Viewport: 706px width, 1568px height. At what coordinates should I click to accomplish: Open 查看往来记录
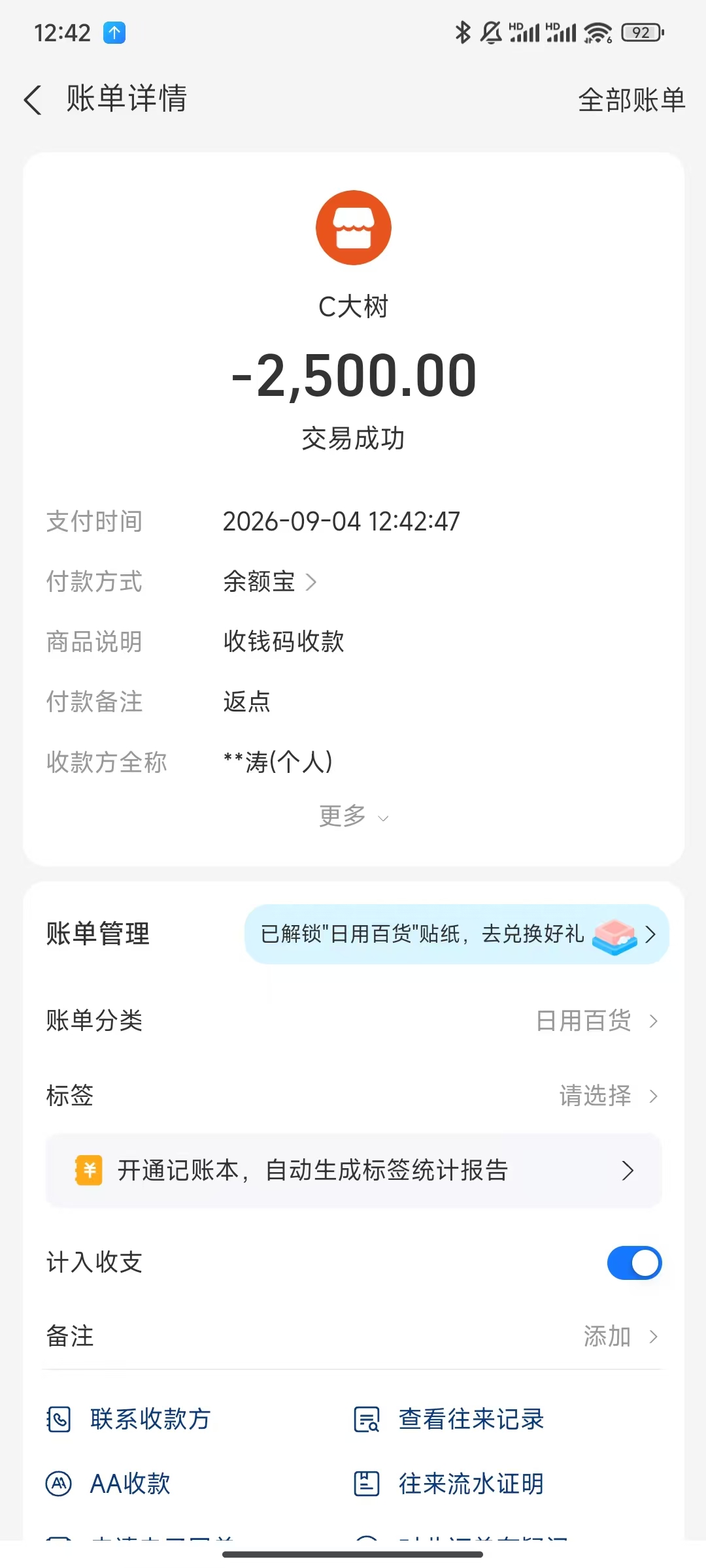tap(449, 1419)
